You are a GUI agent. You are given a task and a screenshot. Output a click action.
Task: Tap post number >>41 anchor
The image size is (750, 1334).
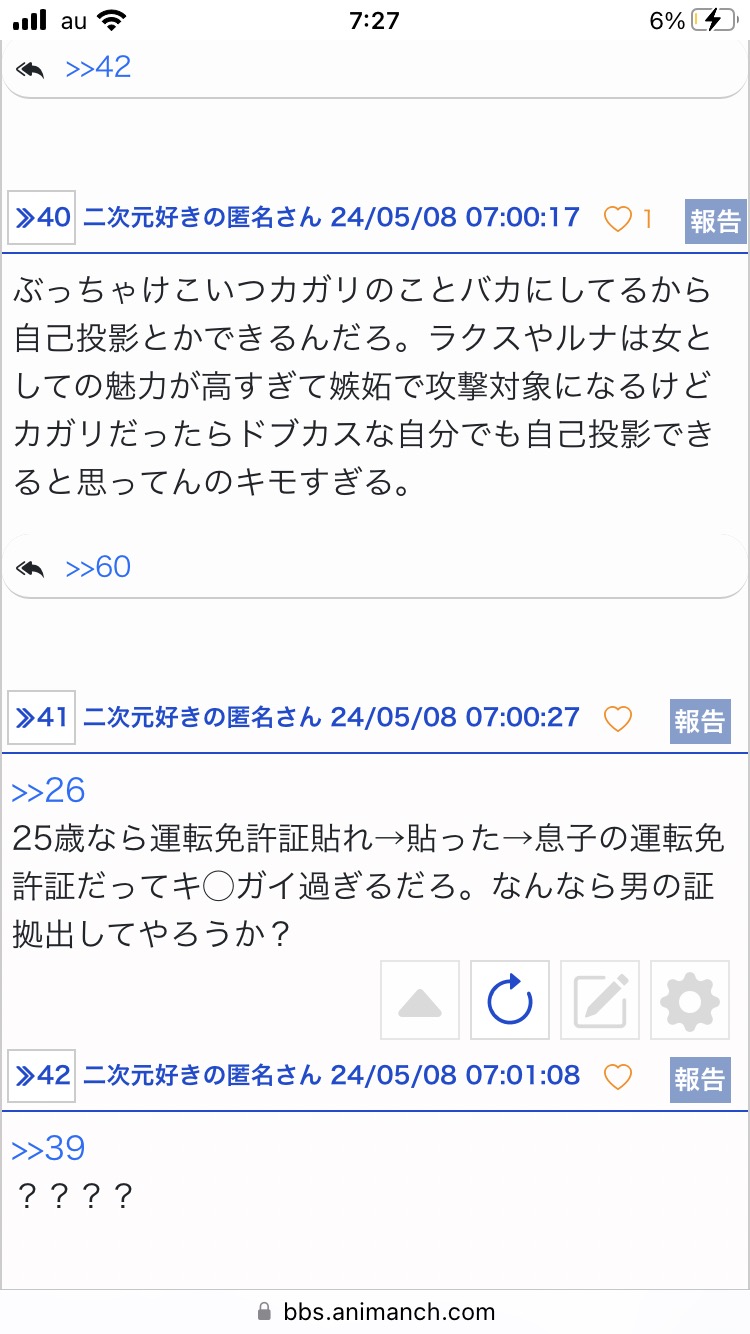(42, 717)
